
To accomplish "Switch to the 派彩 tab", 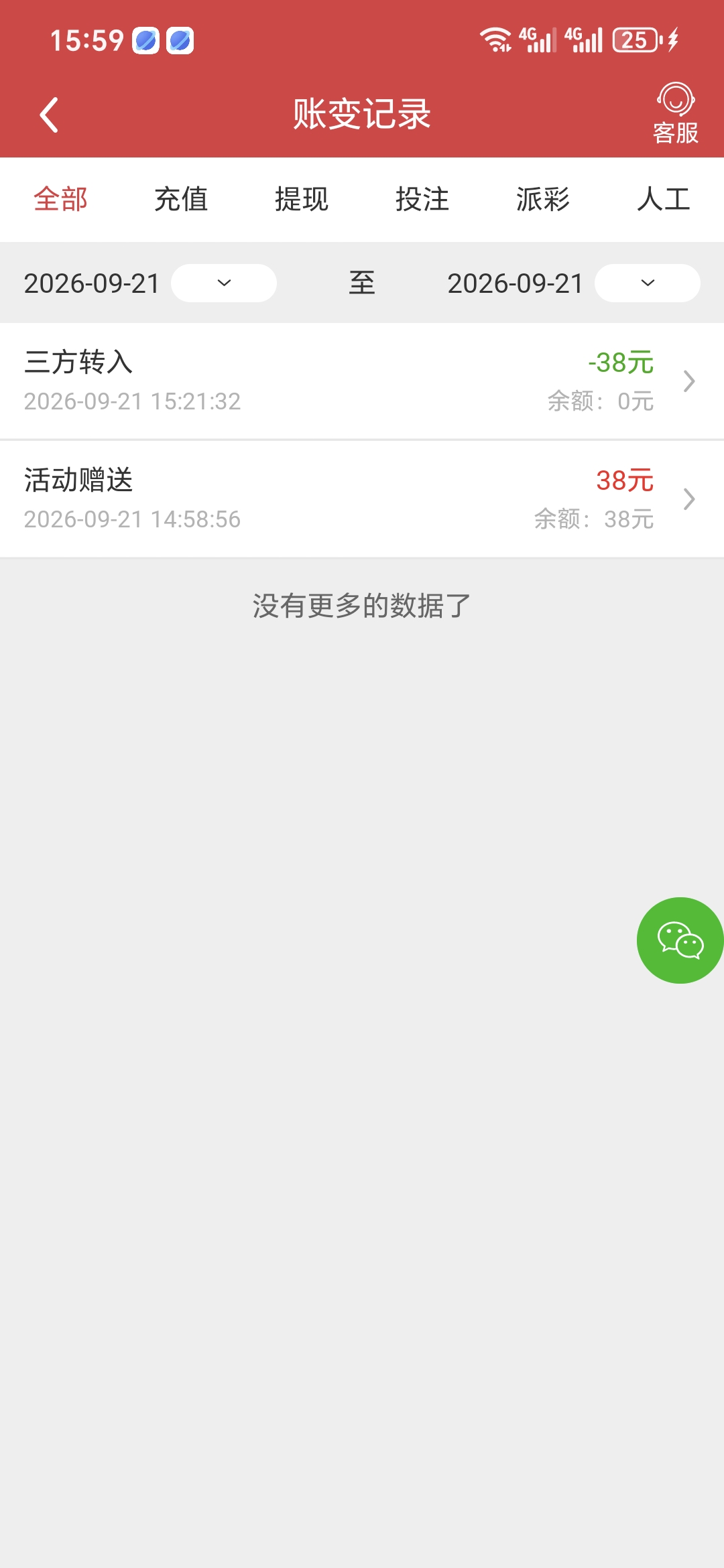I will coord(543,200).
